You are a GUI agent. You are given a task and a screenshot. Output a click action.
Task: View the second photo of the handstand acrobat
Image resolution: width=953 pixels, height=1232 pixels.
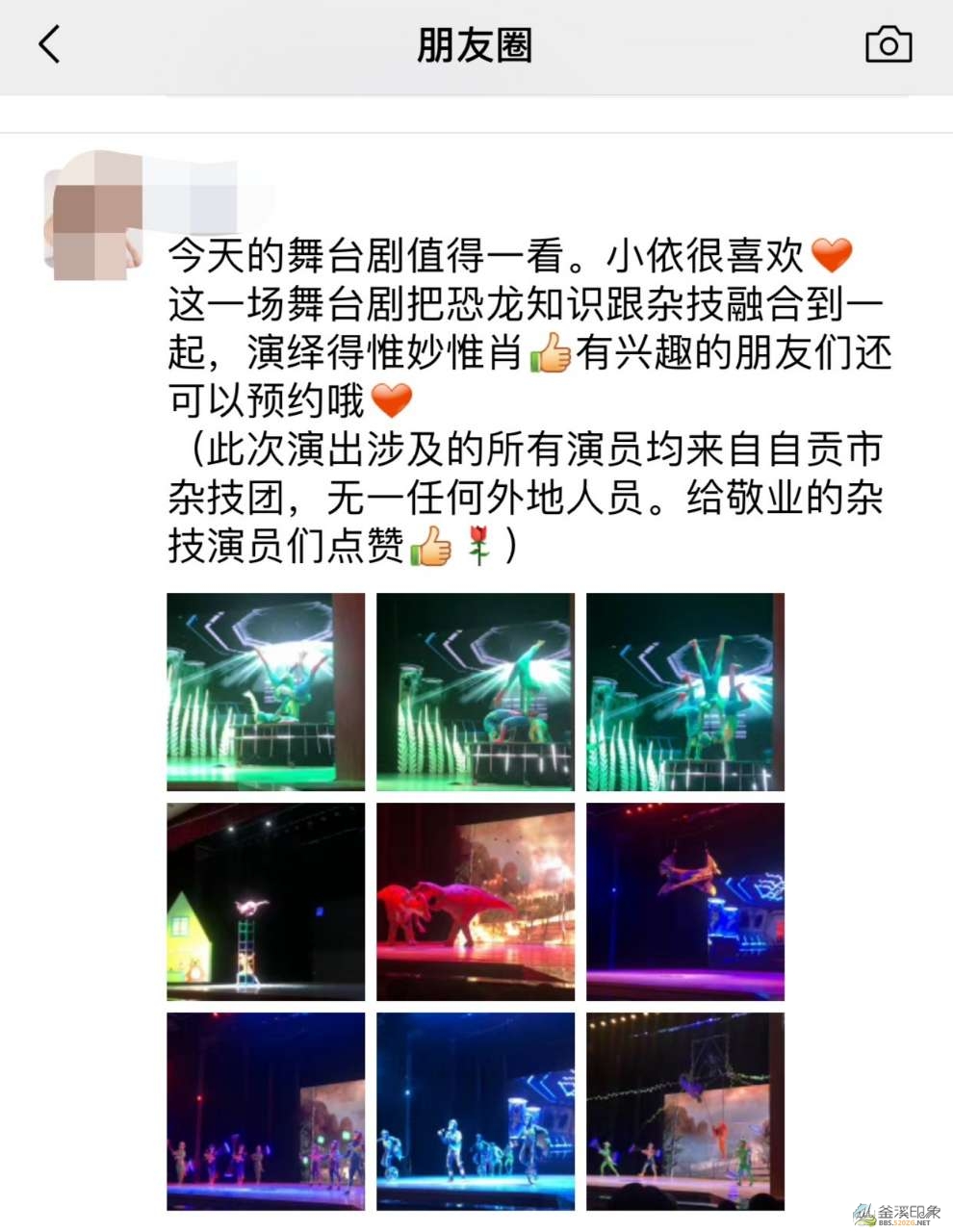476,691
